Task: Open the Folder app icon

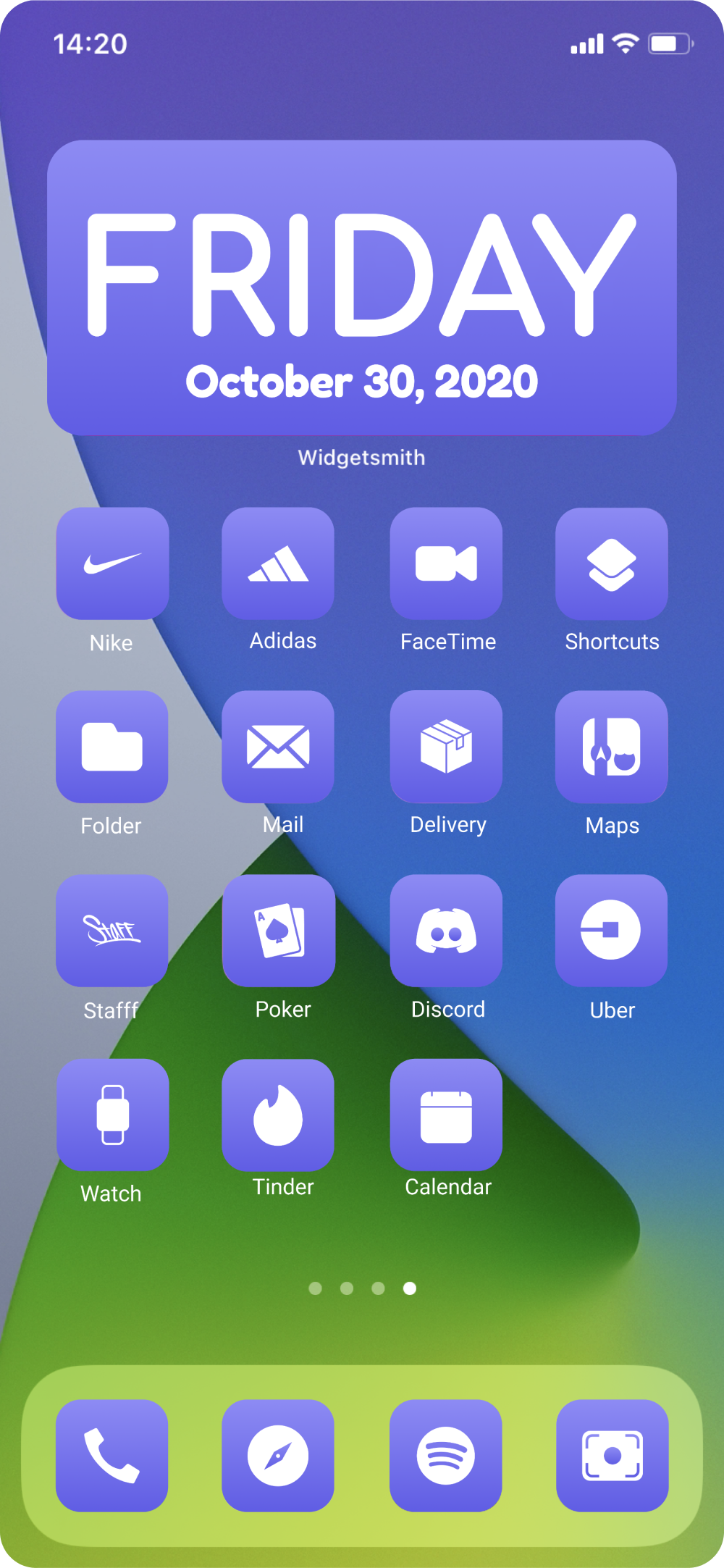Action: pos(112,747)
